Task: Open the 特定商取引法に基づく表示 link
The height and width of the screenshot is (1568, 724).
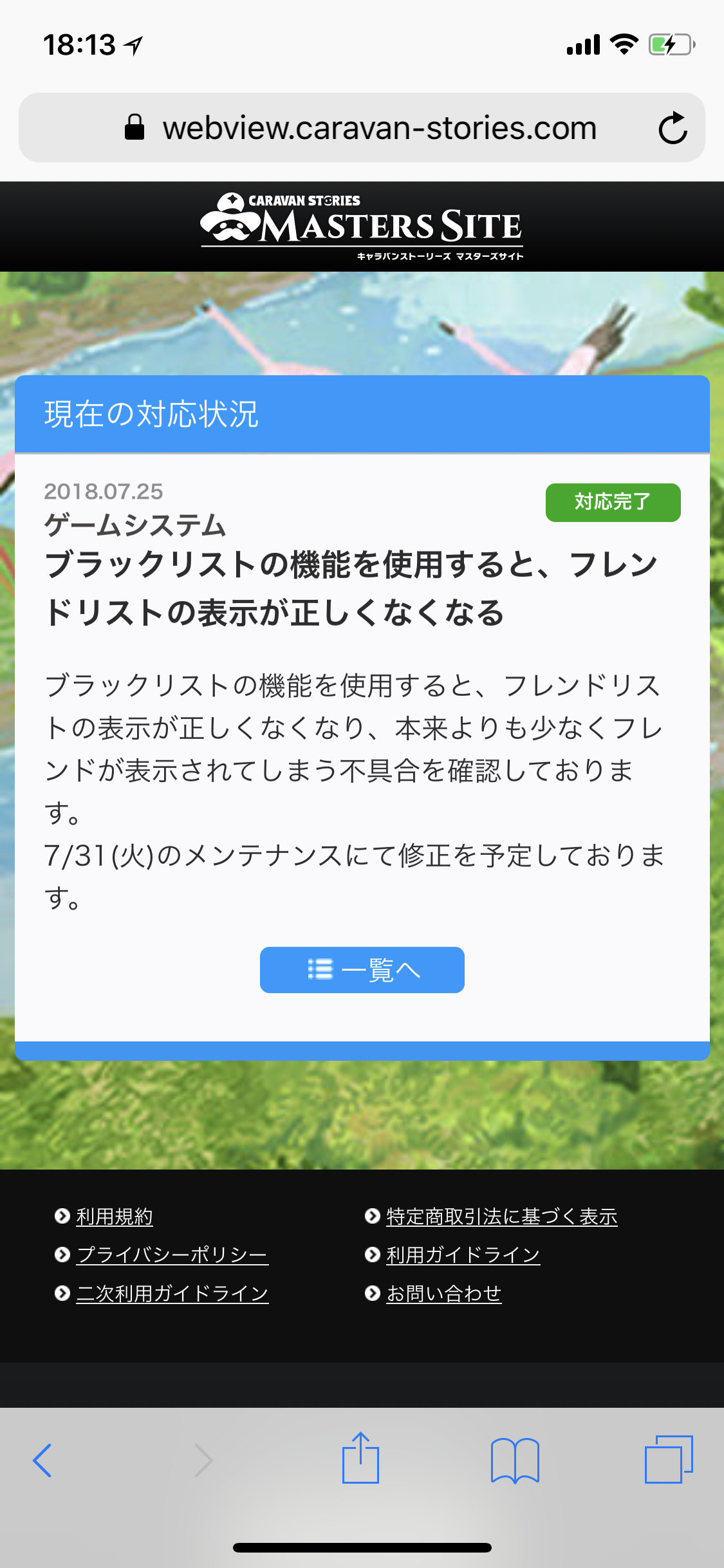Action: click(x=501, y=1216)
